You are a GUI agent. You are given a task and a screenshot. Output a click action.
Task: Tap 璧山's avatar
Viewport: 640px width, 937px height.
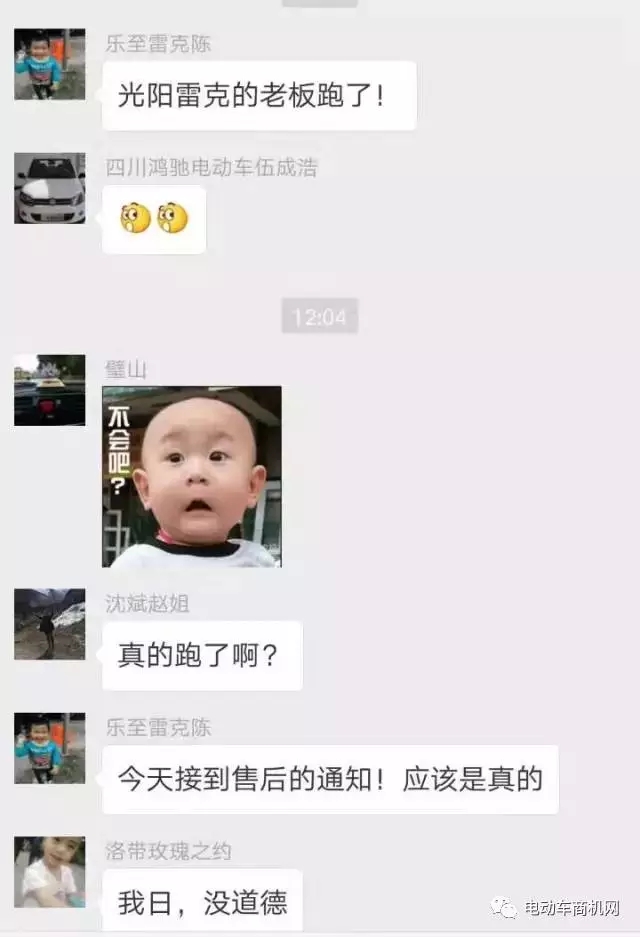tap(49, 390)
